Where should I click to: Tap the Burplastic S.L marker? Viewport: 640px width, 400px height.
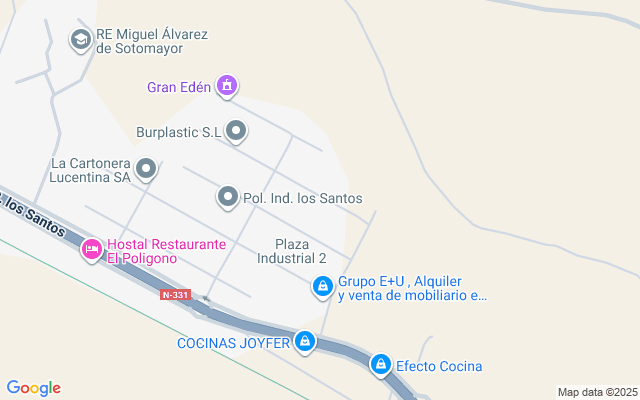pyautogui.click(x=236, y=131)
